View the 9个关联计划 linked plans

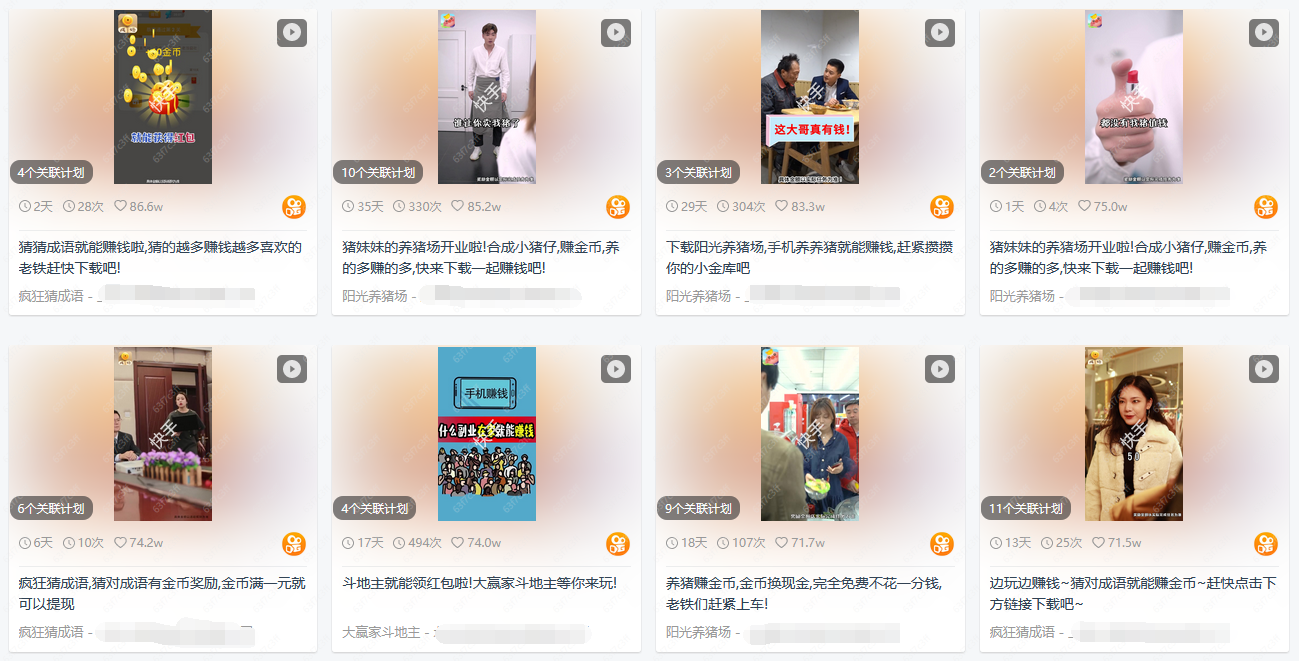(698, 508)
